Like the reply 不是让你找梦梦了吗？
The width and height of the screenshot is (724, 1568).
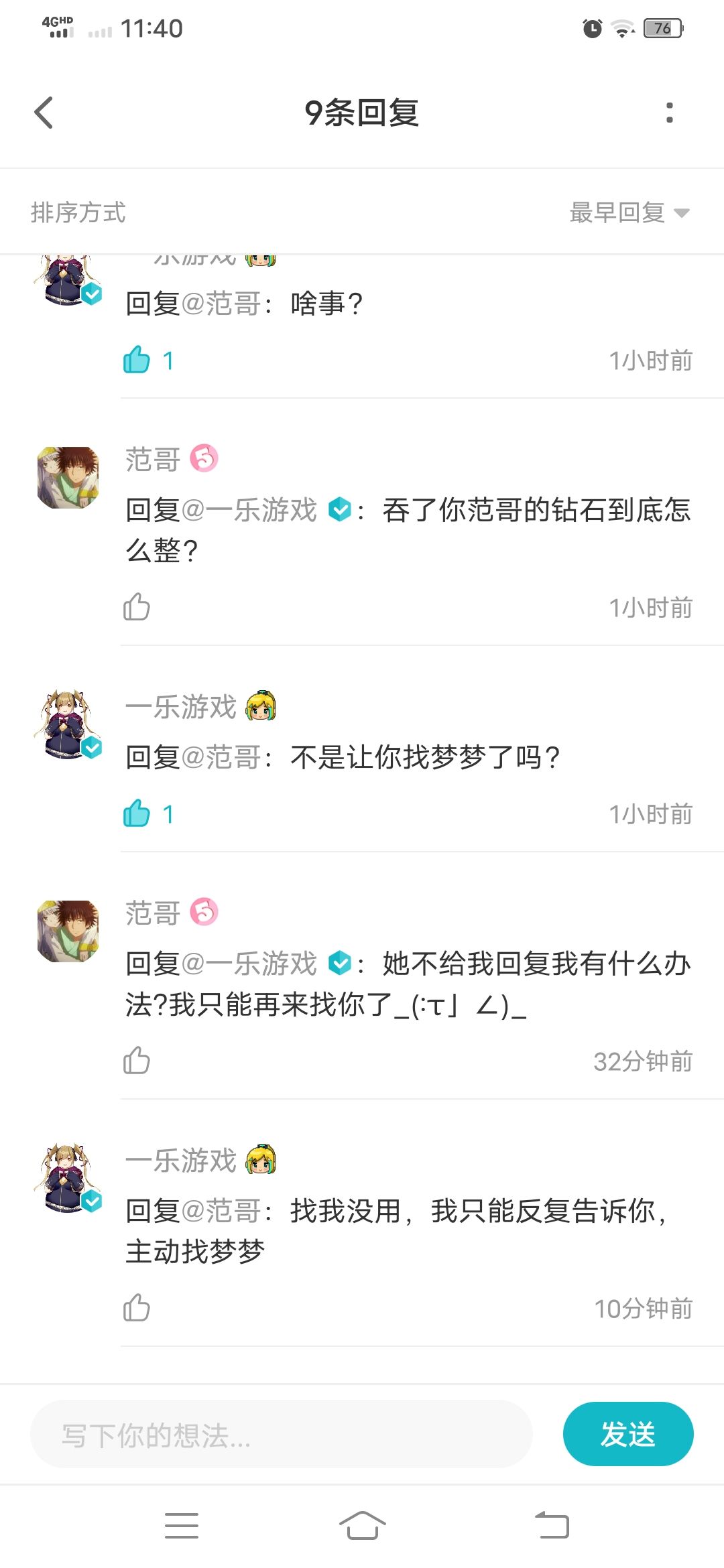[137, 814]
